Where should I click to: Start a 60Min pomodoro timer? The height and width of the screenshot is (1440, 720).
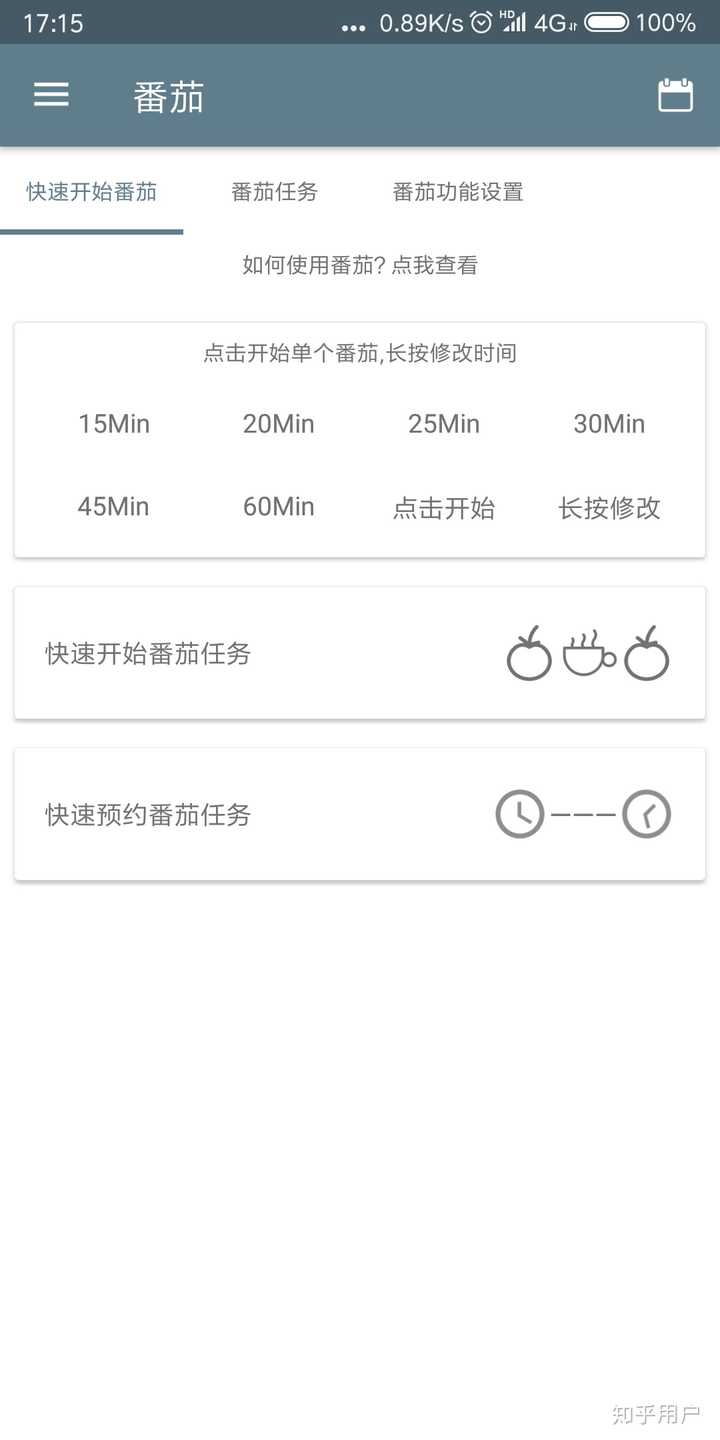point(277,507)
